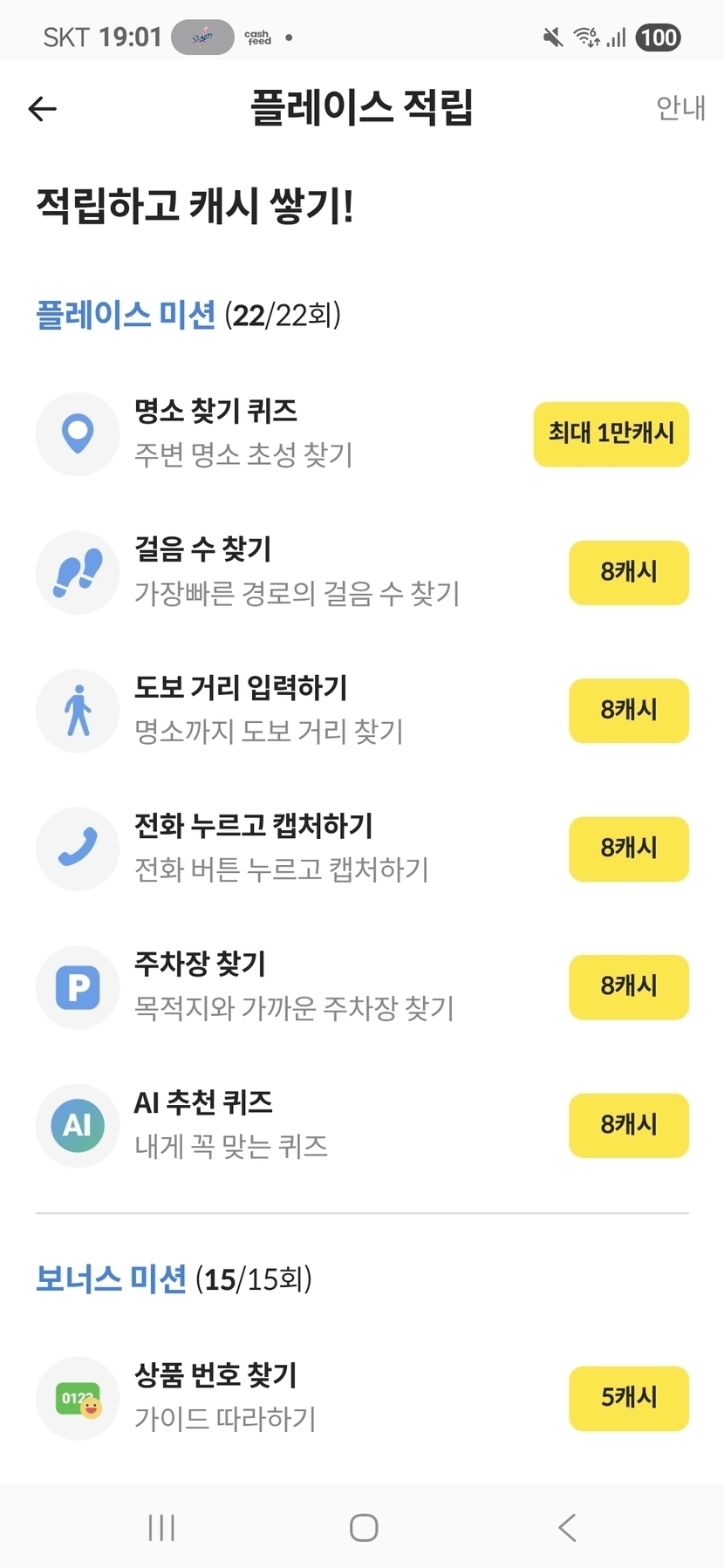Tap 5캐시 for 상품 번호 찾기
The height and width of the screenshot is (1568, 724).
pyautogui.click(x=628, y=1397)
